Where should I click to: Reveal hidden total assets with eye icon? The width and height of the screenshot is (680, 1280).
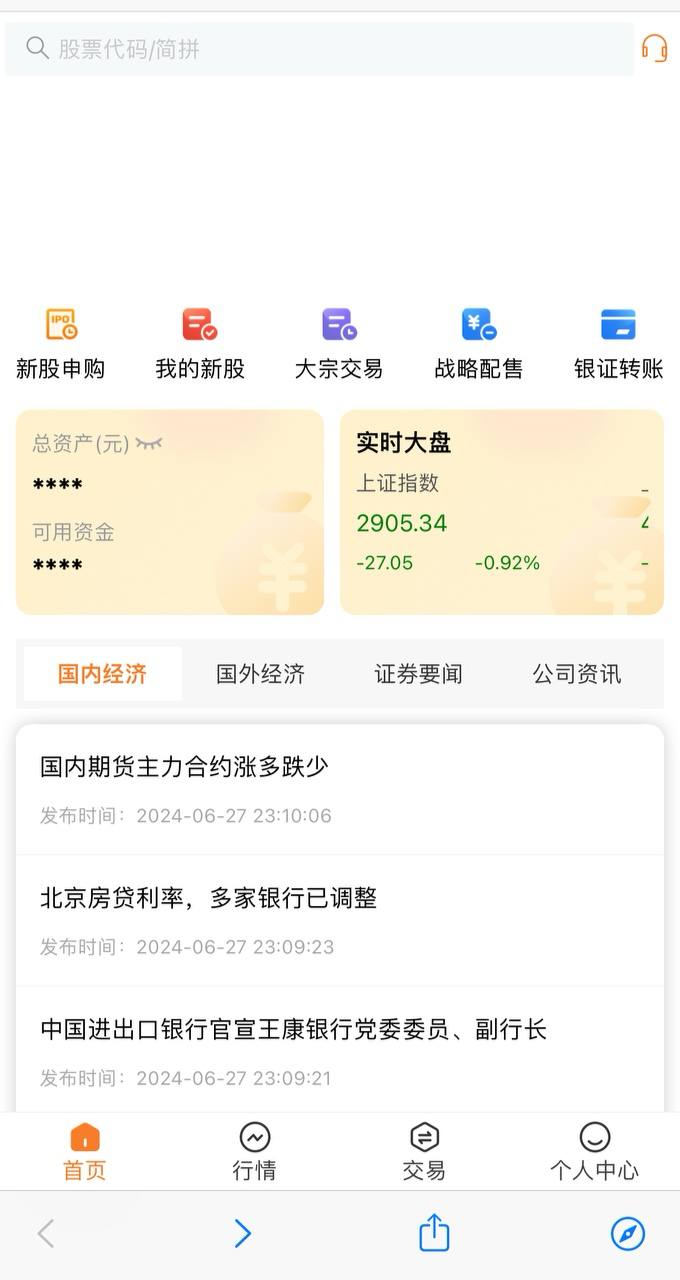click(x=149, y=443)
